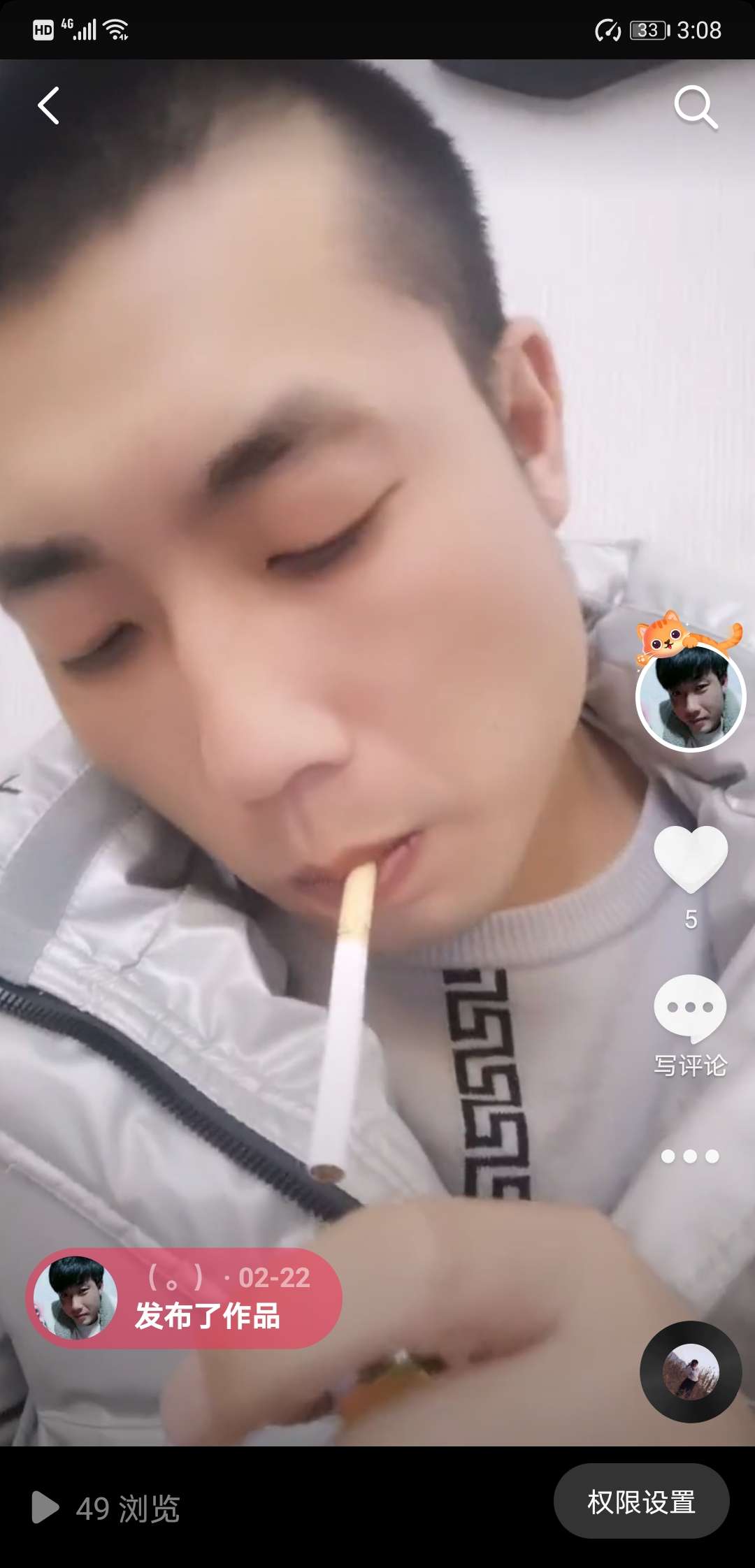The width and height of the screenshot is (755, 1568).
Task: Open the spinning music disc
Action: point(691,1371)
